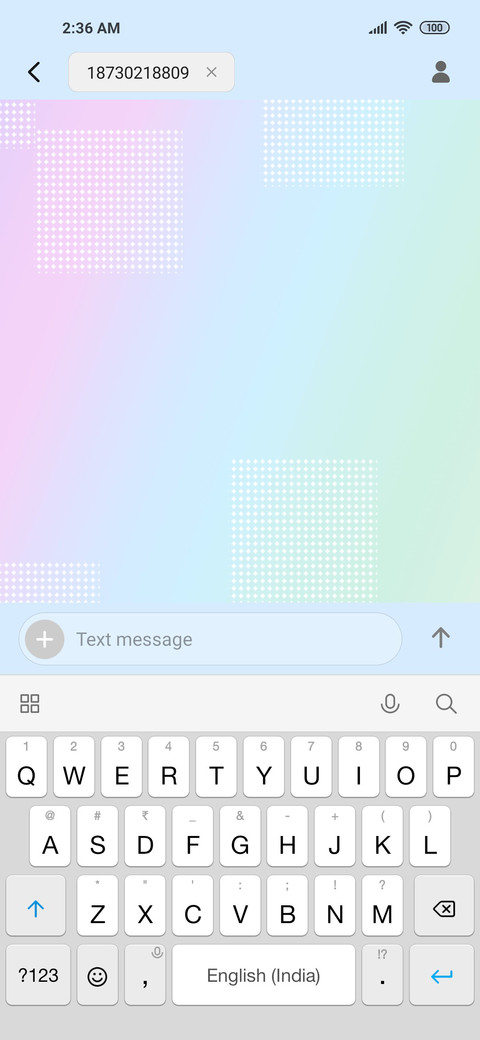Tap the period key
The width and height of the screenshot is (480, 1040).
tap(383, 975)
